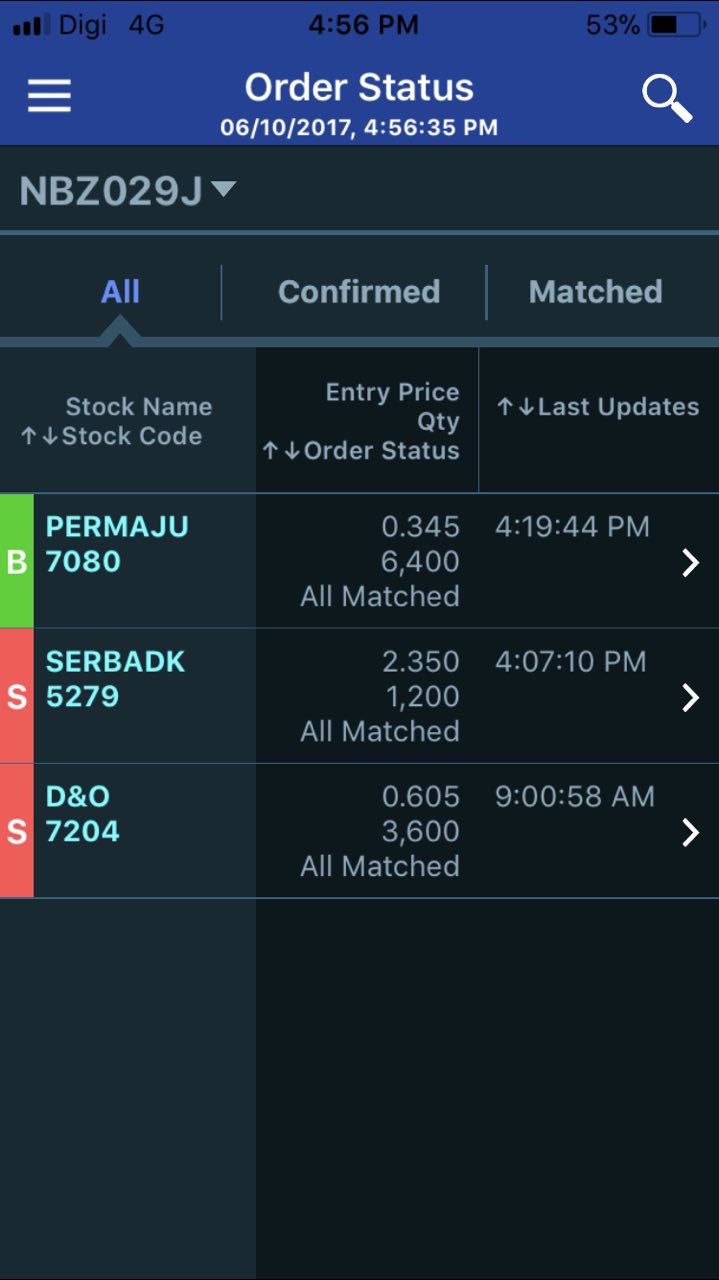Screen dimensions: 719x1280
Task: Switch to the Matched tab
Action: click(x=596, y=292)
